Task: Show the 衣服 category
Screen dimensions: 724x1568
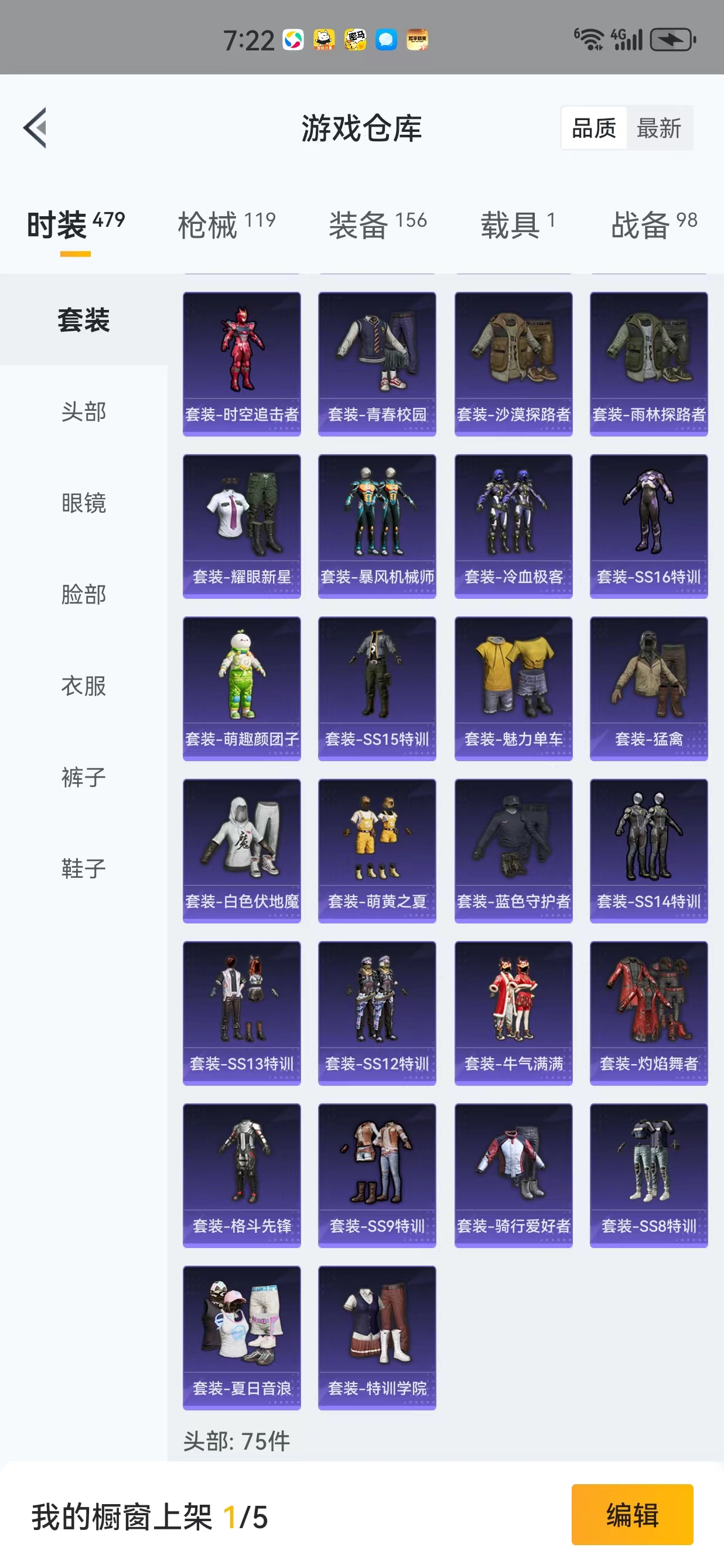Action: [x=83, y=686]
